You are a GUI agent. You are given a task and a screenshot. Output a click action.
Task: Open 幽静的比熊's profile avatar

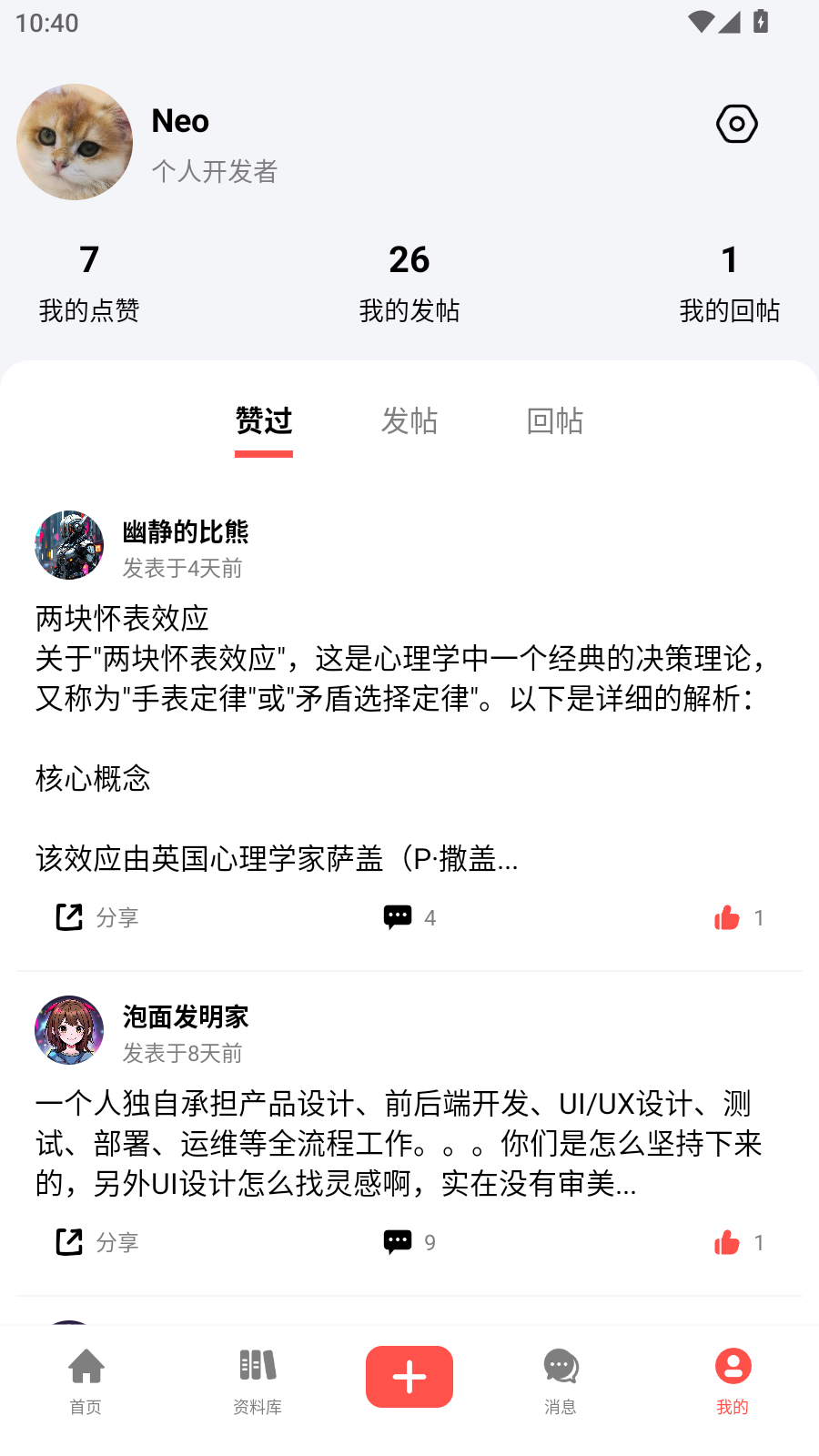[69, 544]
